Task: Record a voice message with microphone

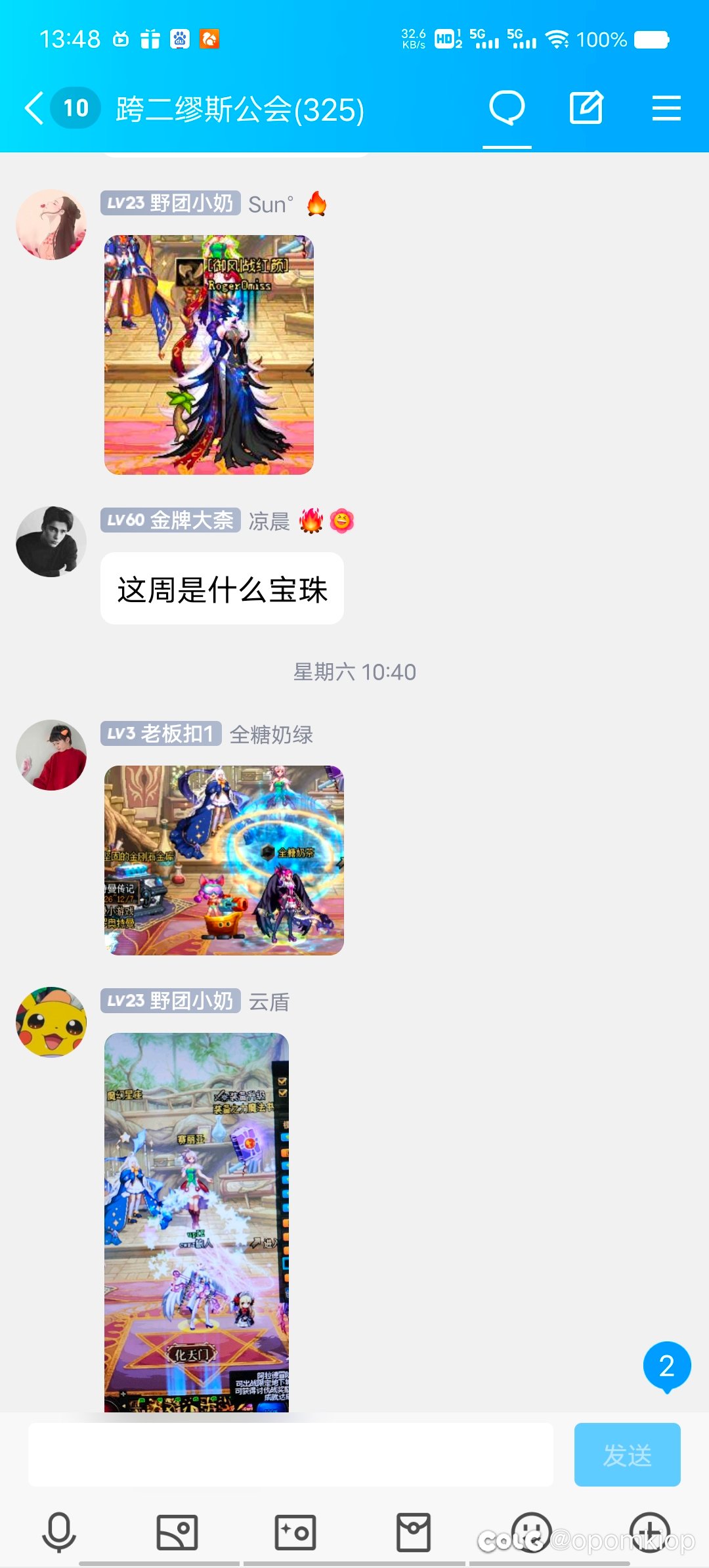Action: pyautogui.click(x=59, y=1533)
